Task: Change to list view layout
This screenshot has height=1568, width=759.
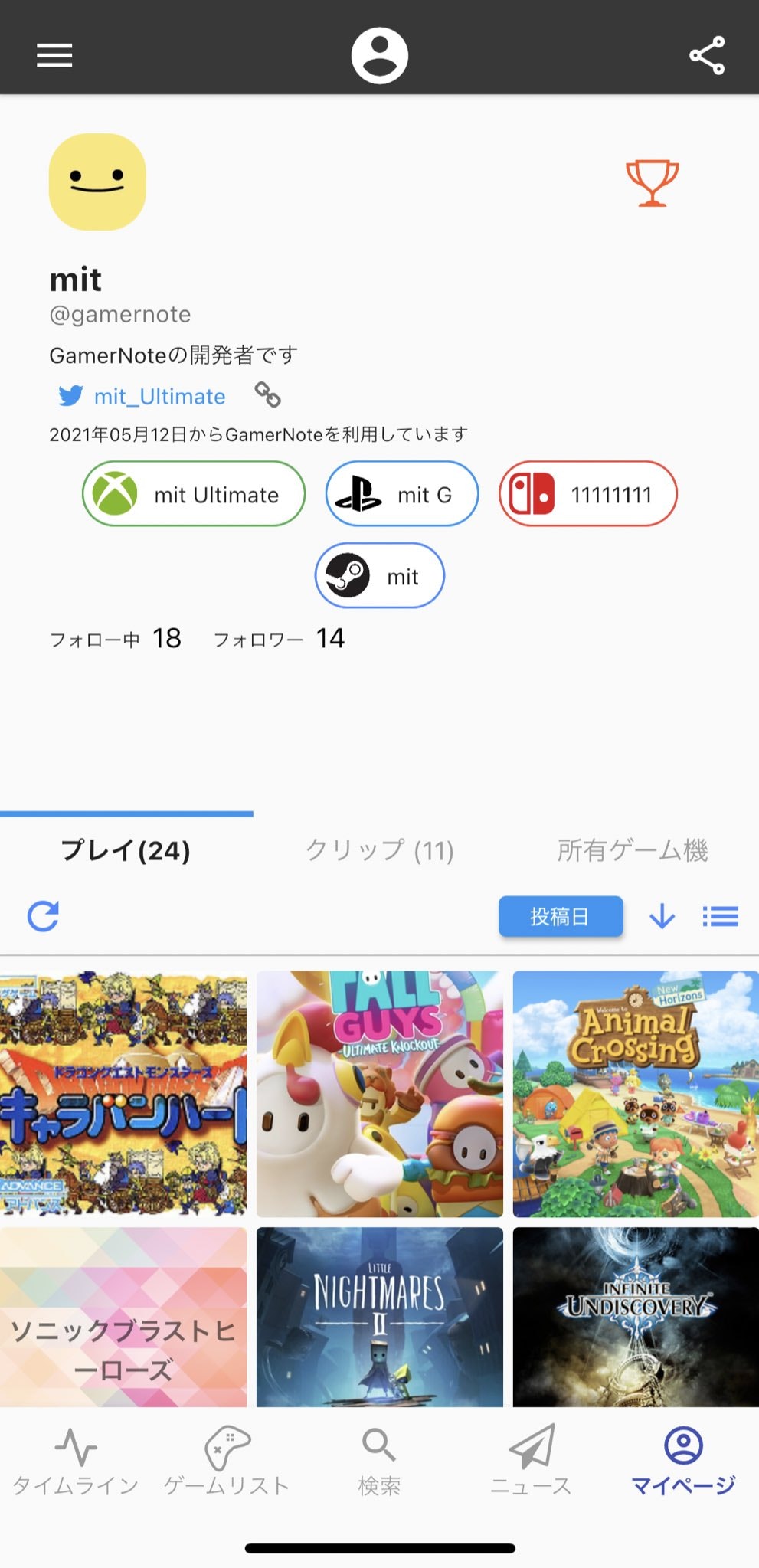Action: tap(720, 916)
